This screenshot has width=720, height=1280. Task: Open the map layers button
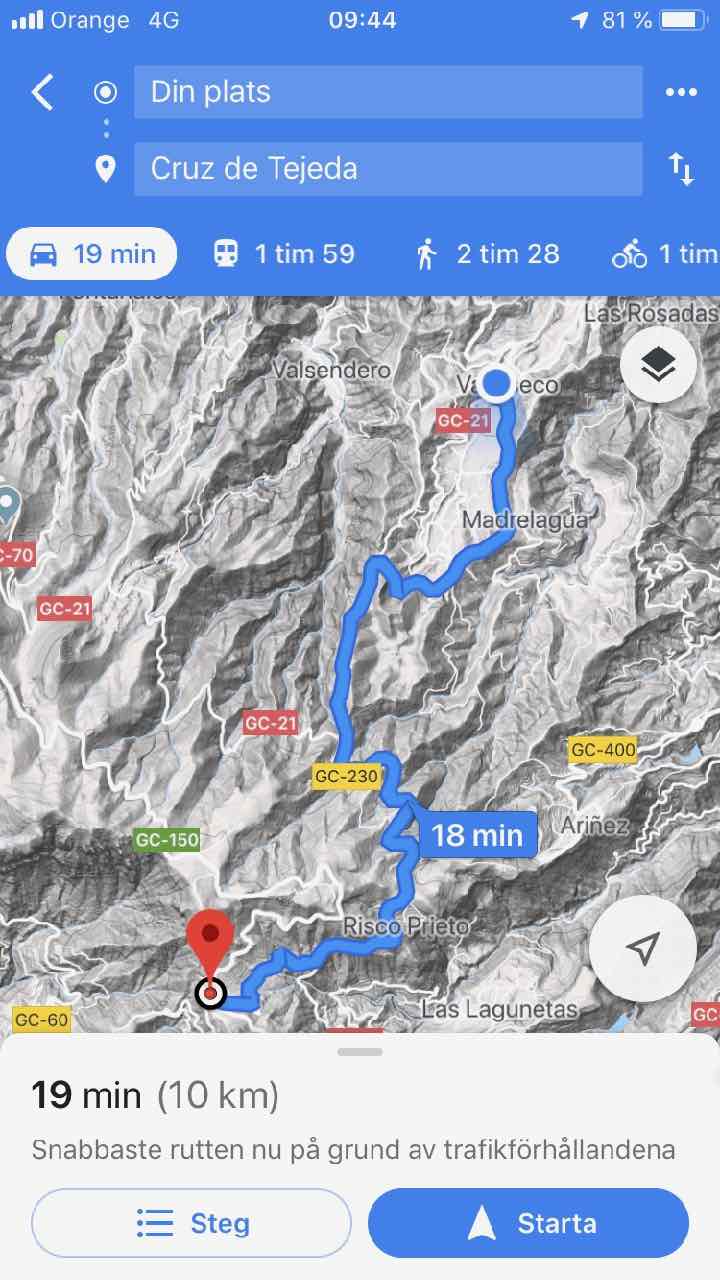658,365
